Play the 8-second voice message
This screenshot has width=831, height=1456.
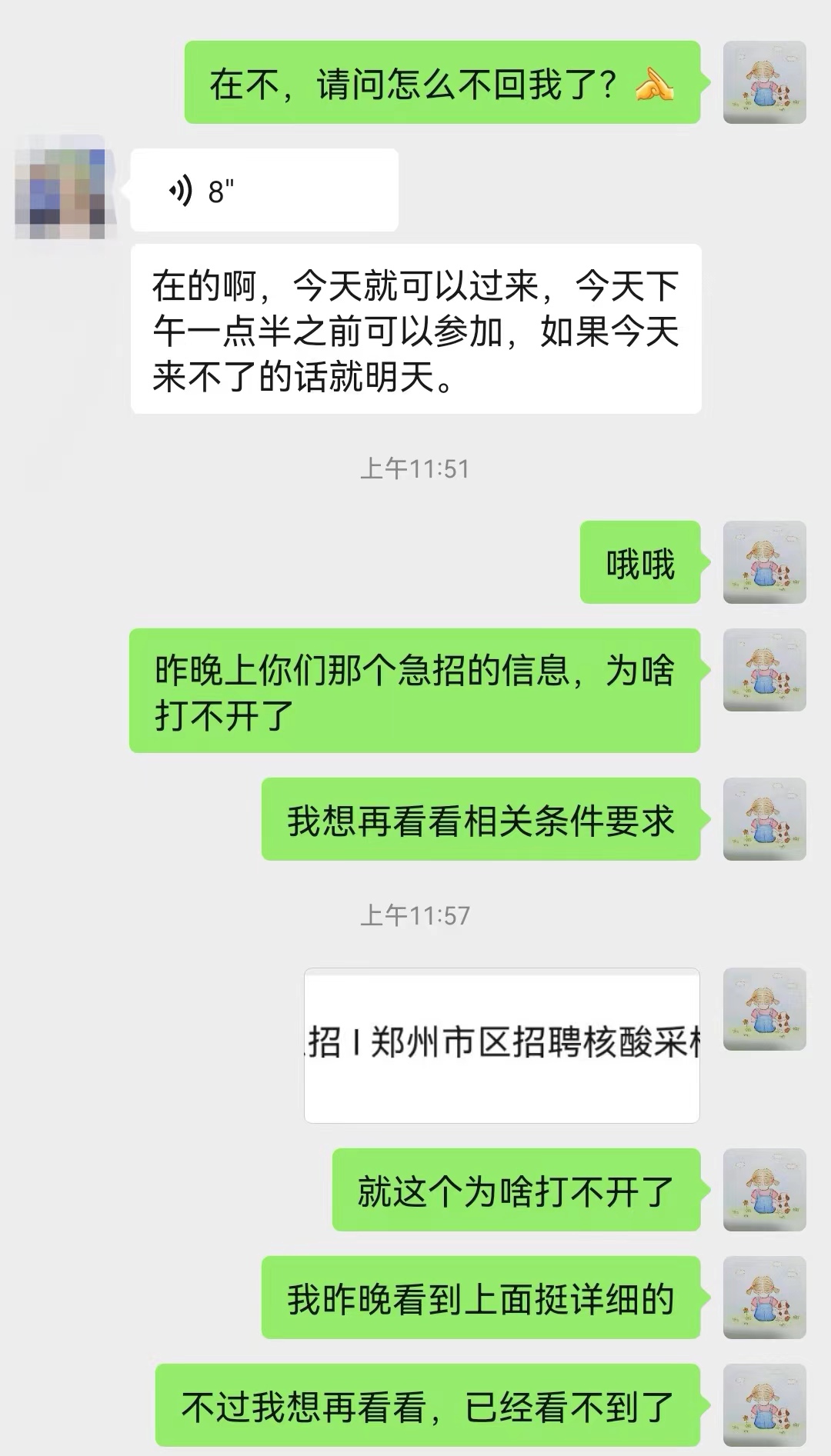[264, 191]
